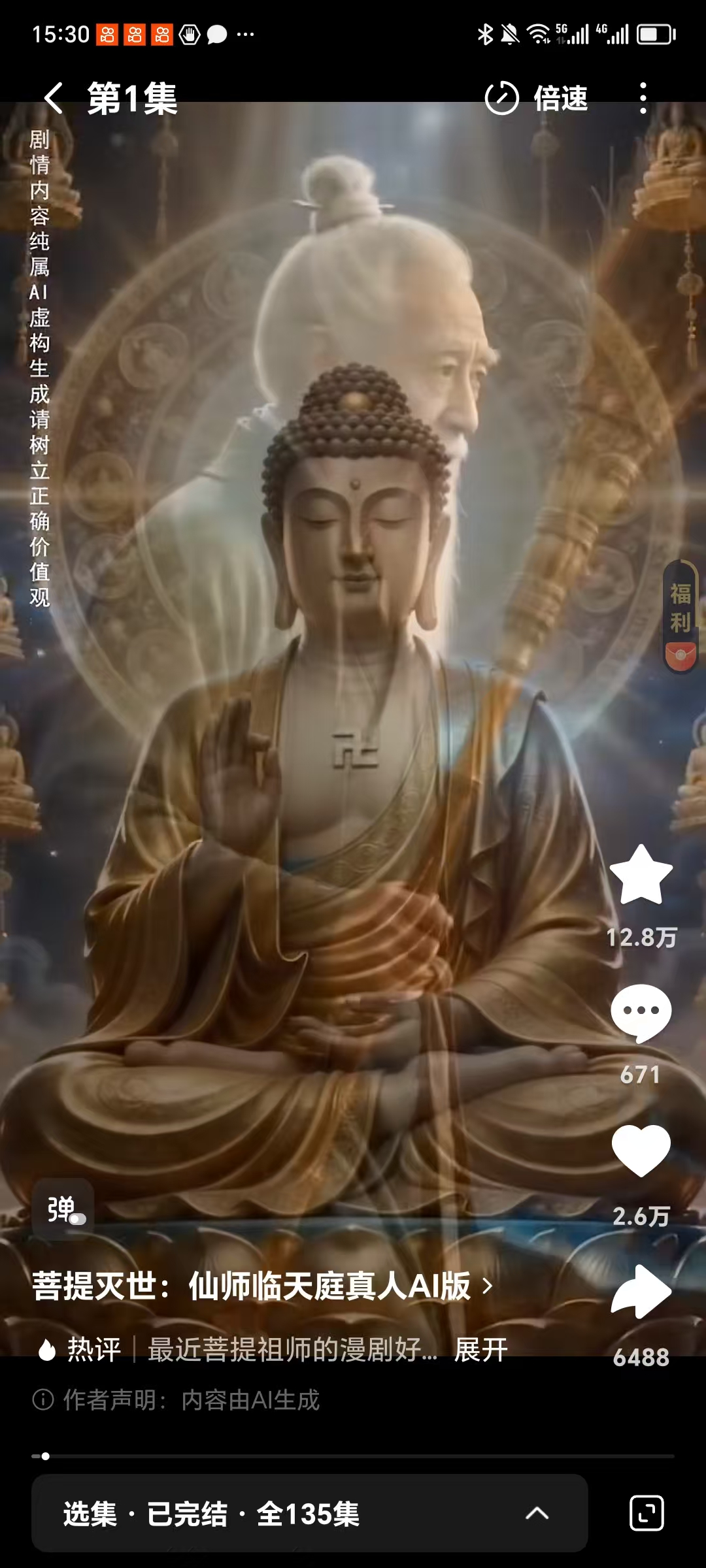Open the 倍速 playback speed option
This screenshot has height=1568, width=706.
(536, 99)
